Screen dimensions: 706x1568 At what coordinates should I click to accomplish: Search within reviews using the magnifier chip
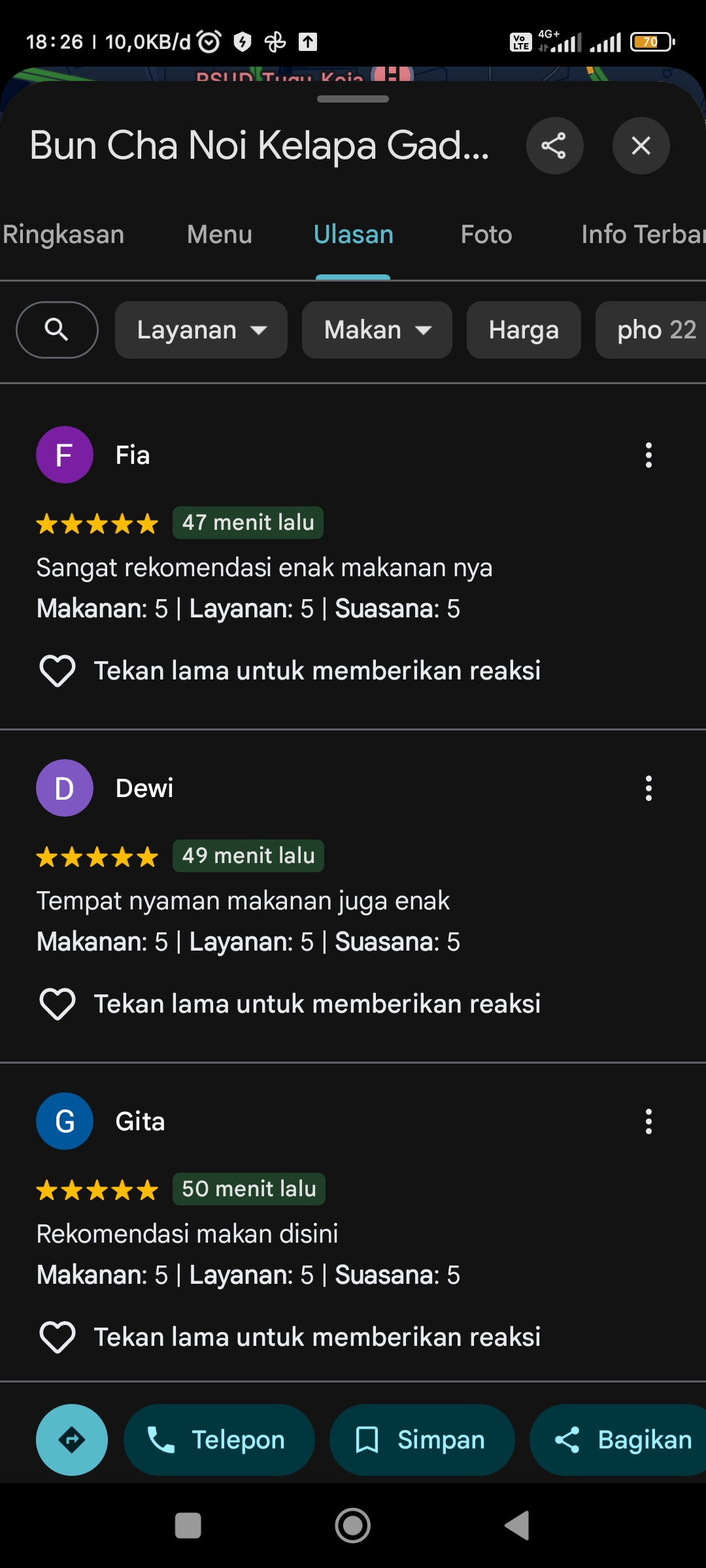tap(57, 330)
